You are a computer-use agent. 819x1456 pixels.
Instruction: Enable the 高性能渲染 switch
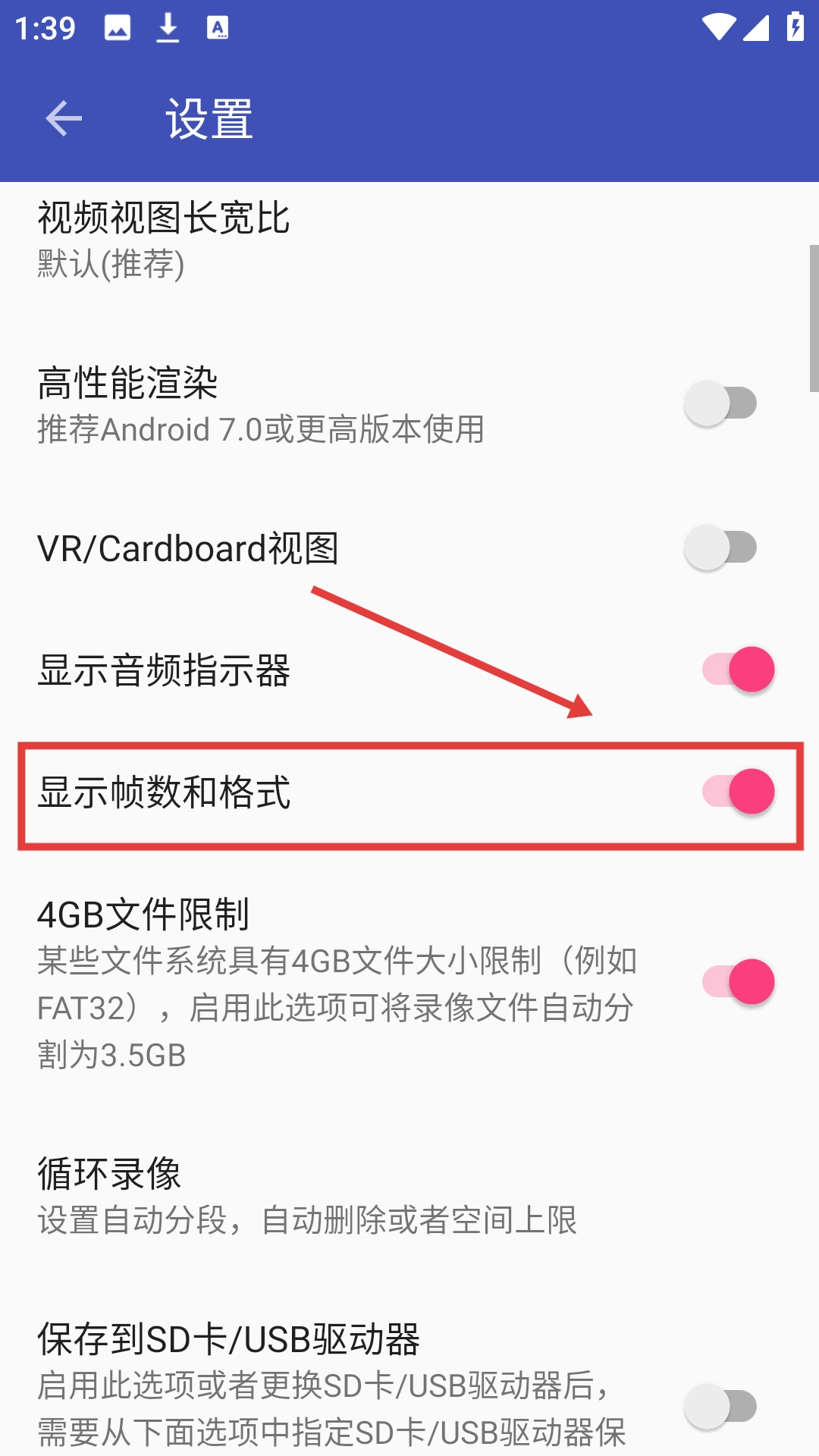(x=720, y=403)
